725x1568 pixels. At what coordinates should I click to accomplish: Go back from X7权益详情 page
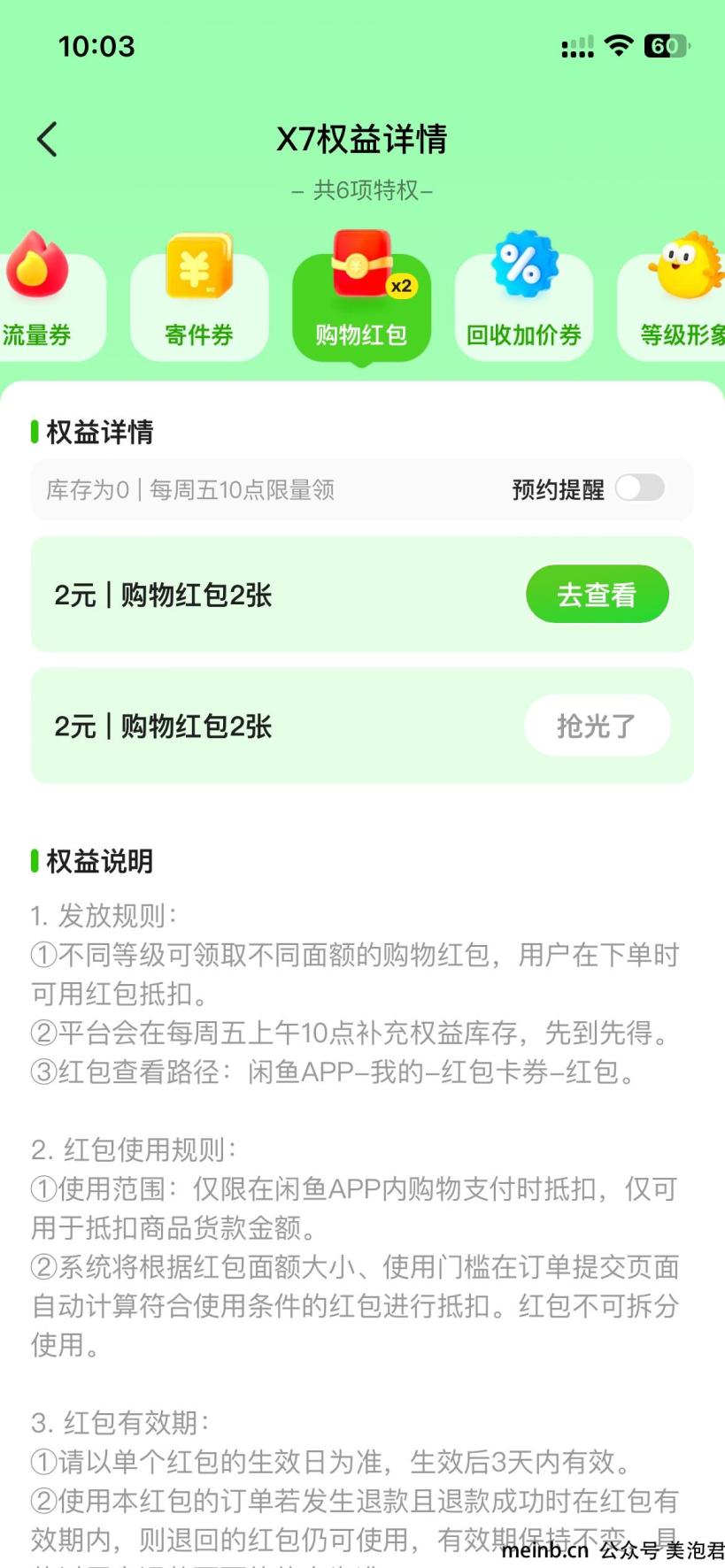coord(48,140)
